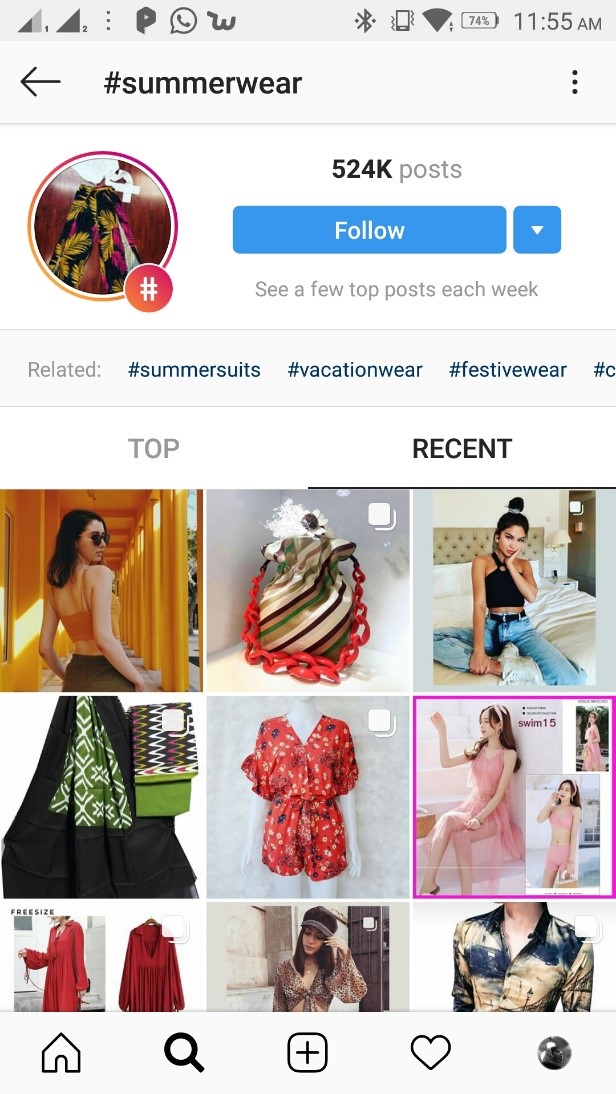The width and height of the screenshot is (616, 1094).
Task: Open the three-dot overflow menu
Action: click(574, 82)
